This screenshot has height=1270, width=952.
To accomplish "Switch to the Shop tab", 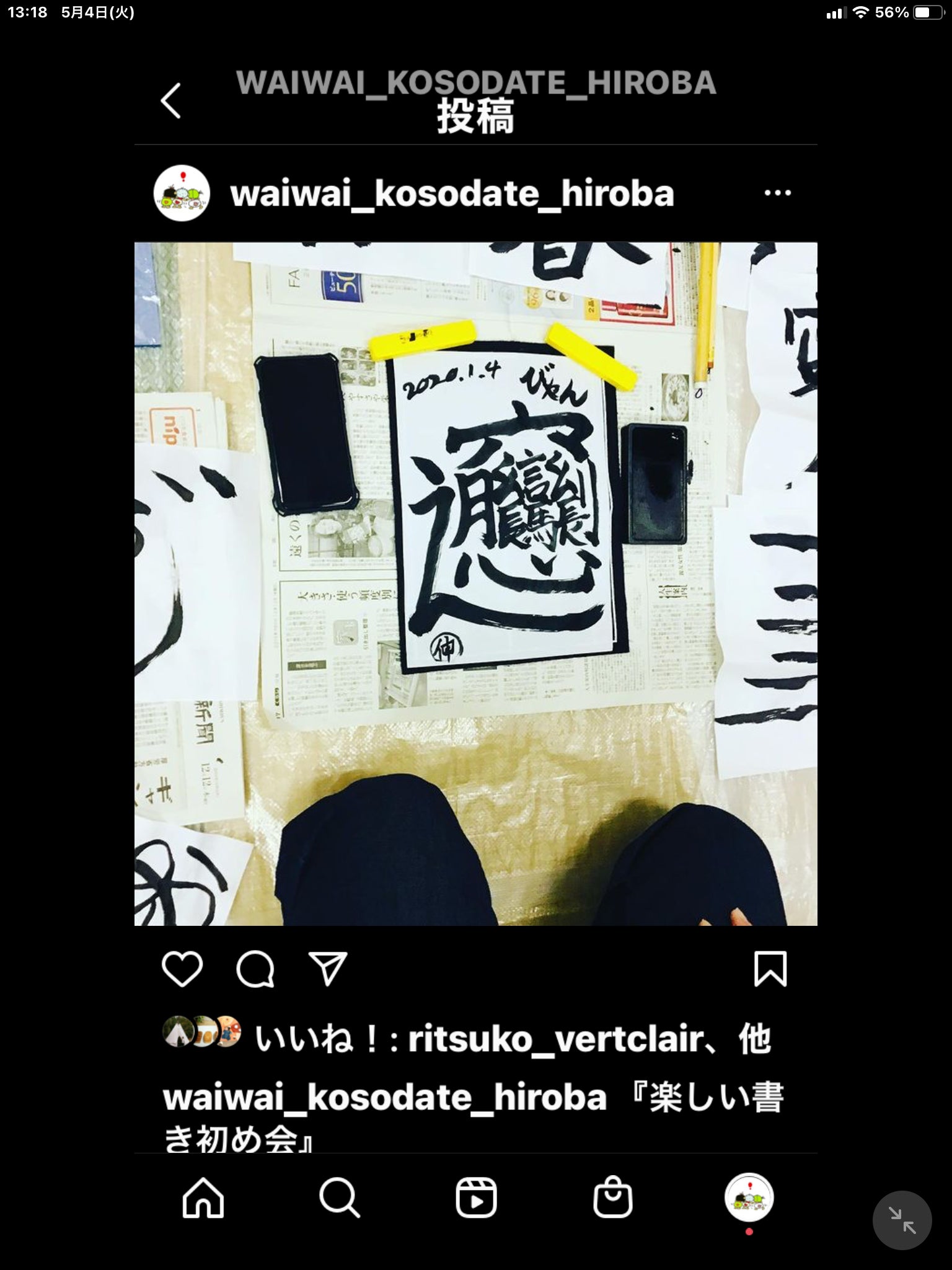I will tap(612, 1197).
